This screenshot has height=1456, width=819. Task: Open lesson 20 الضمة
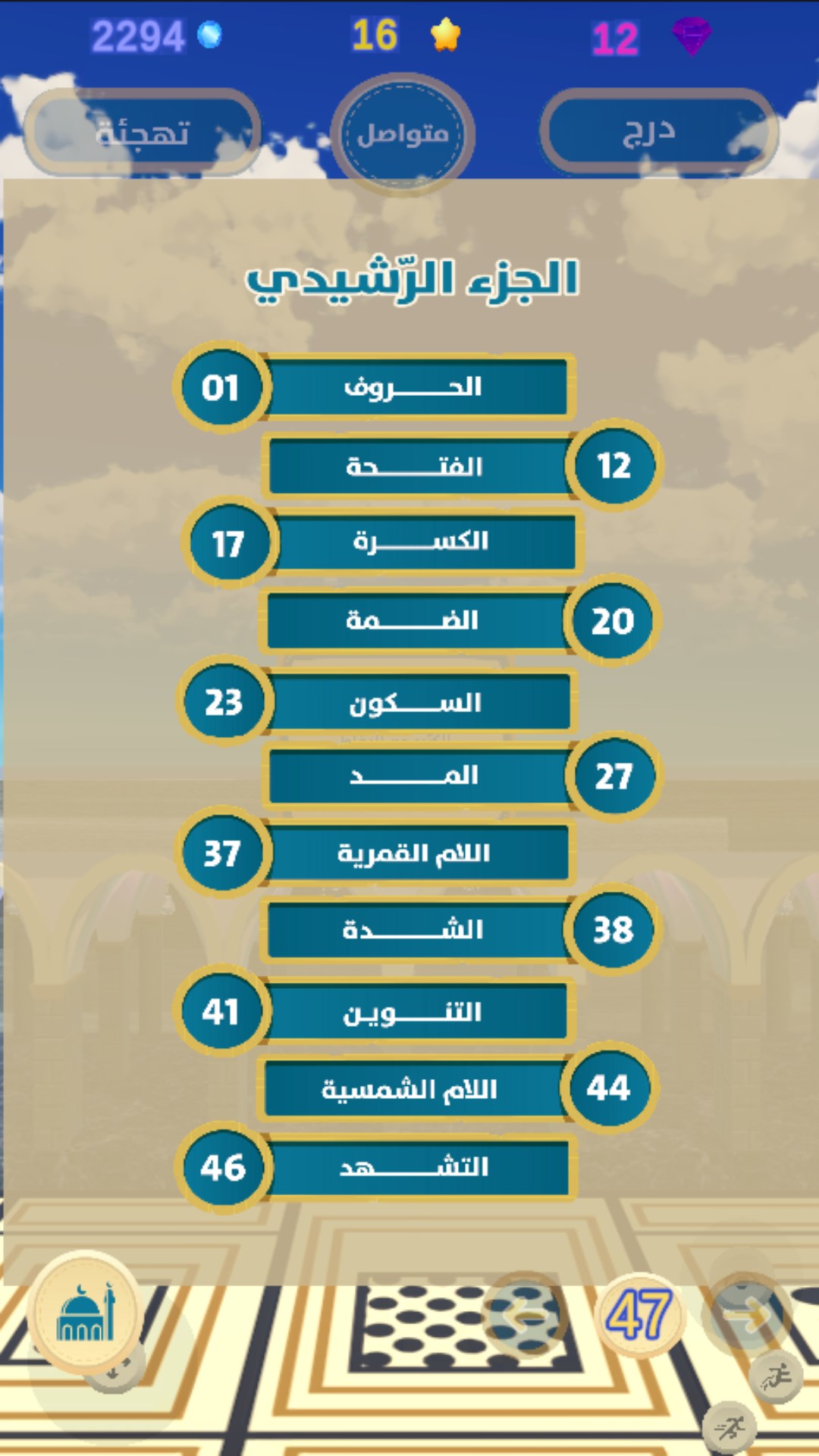click(x=460, y=620)
